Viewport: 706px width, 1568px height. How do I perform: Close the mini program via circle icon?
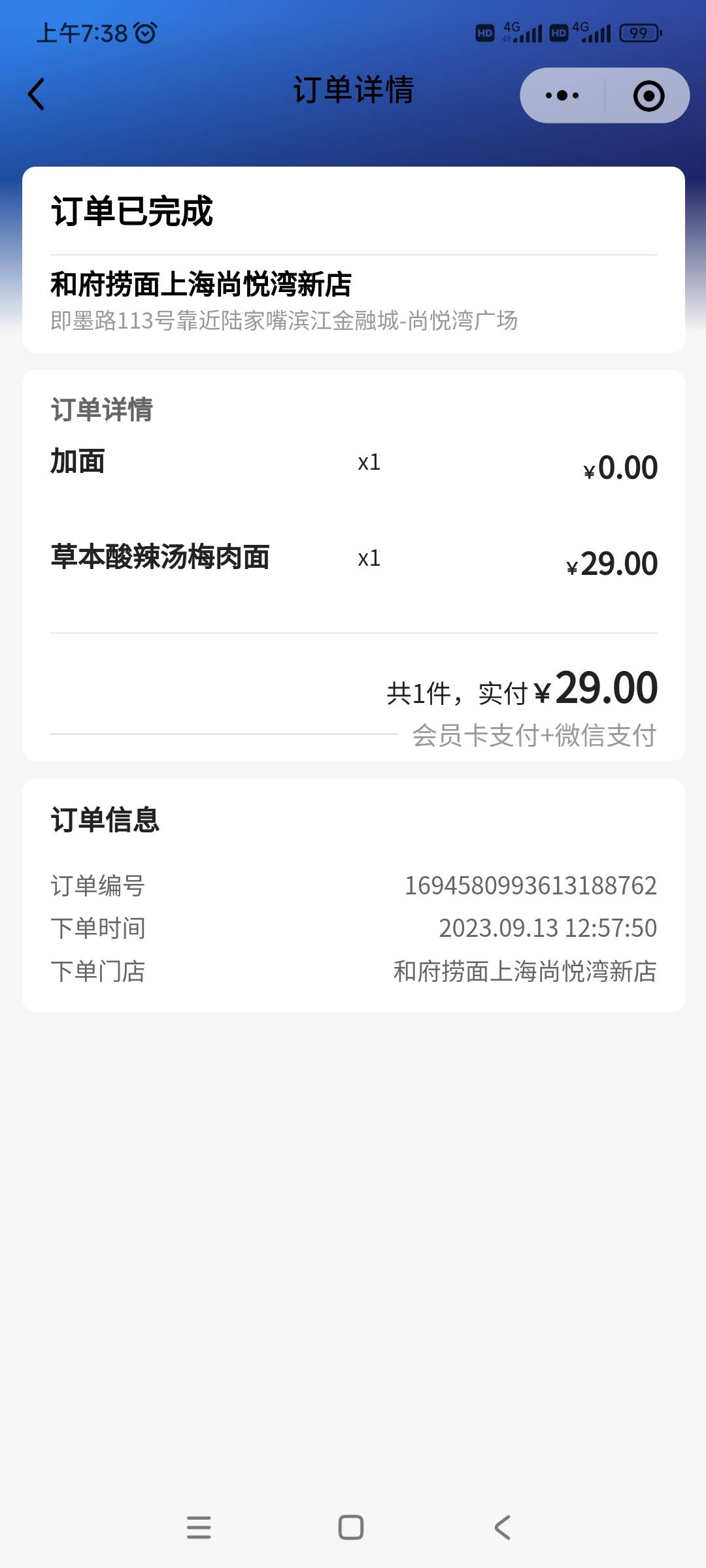tap(648, 95)
